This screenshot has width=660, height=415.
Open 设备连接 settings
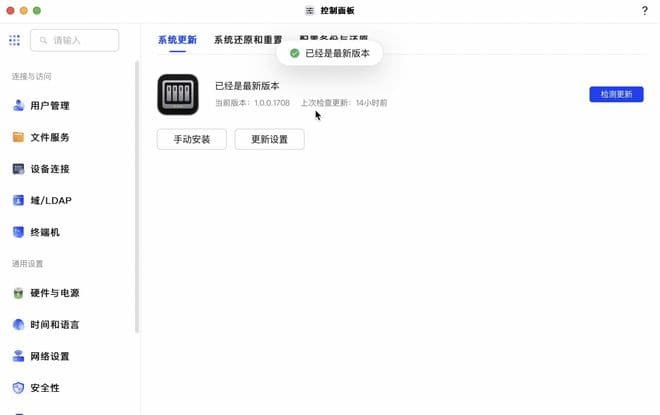49,169
